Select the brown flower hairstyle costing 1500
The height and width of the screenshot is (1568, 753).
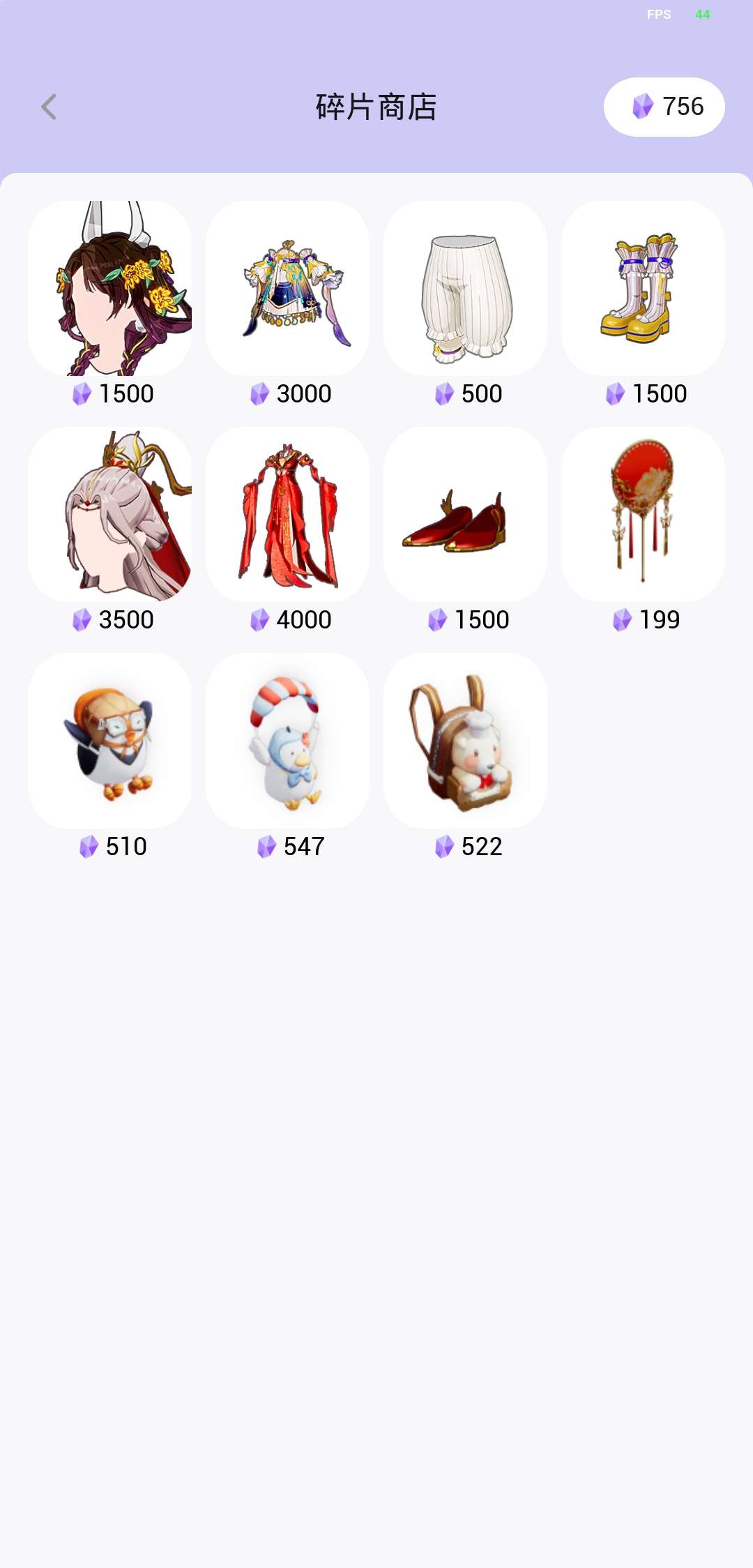click(110, 289)
